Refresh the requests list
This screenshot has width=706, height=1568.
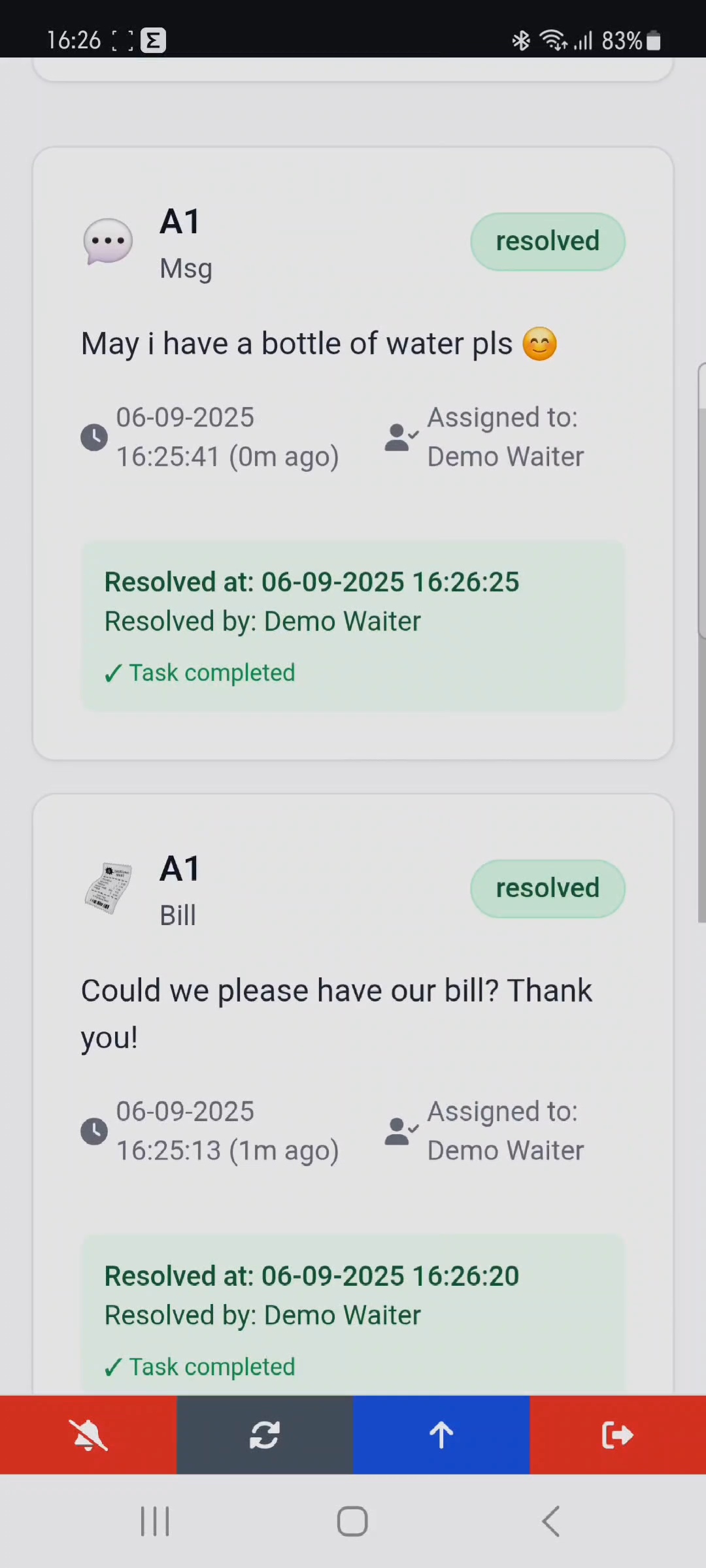pos(265,1435)
